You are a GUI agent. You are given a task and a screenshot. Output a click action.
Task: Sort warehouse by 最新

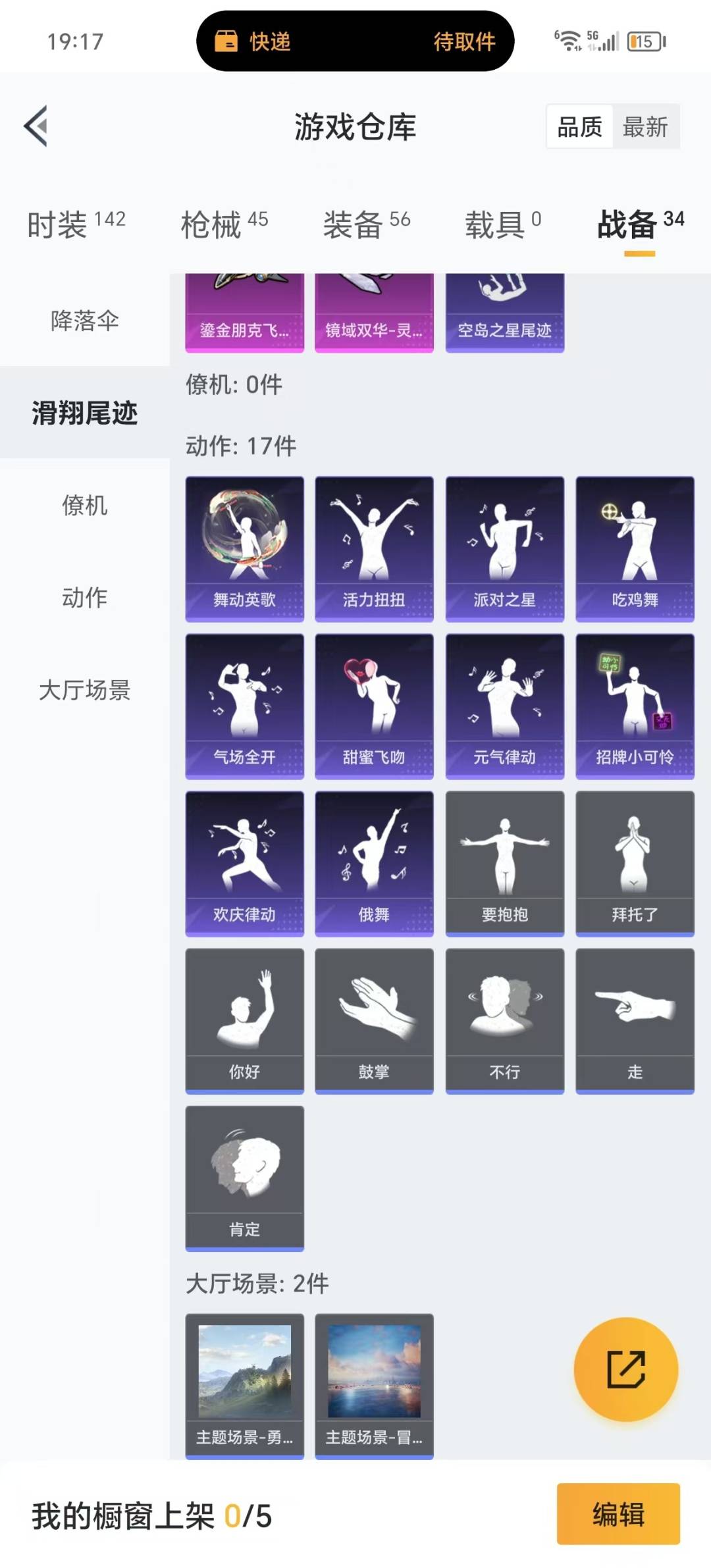(x=646, y=126)
